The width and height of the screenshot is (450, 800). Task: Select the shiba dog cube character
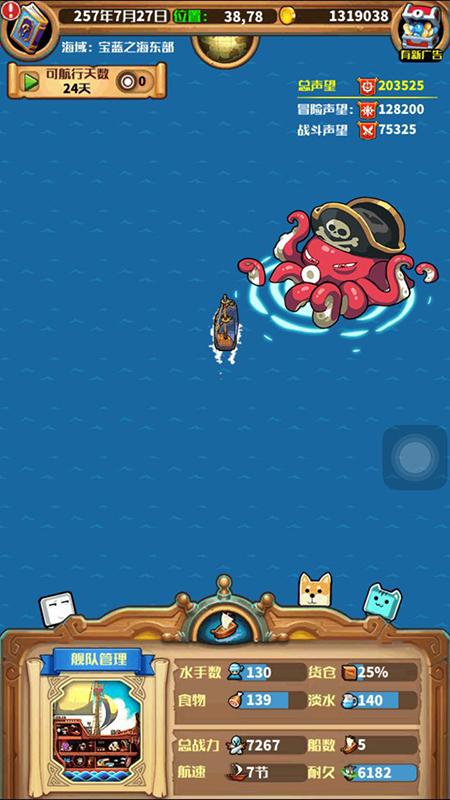point(315,590)
